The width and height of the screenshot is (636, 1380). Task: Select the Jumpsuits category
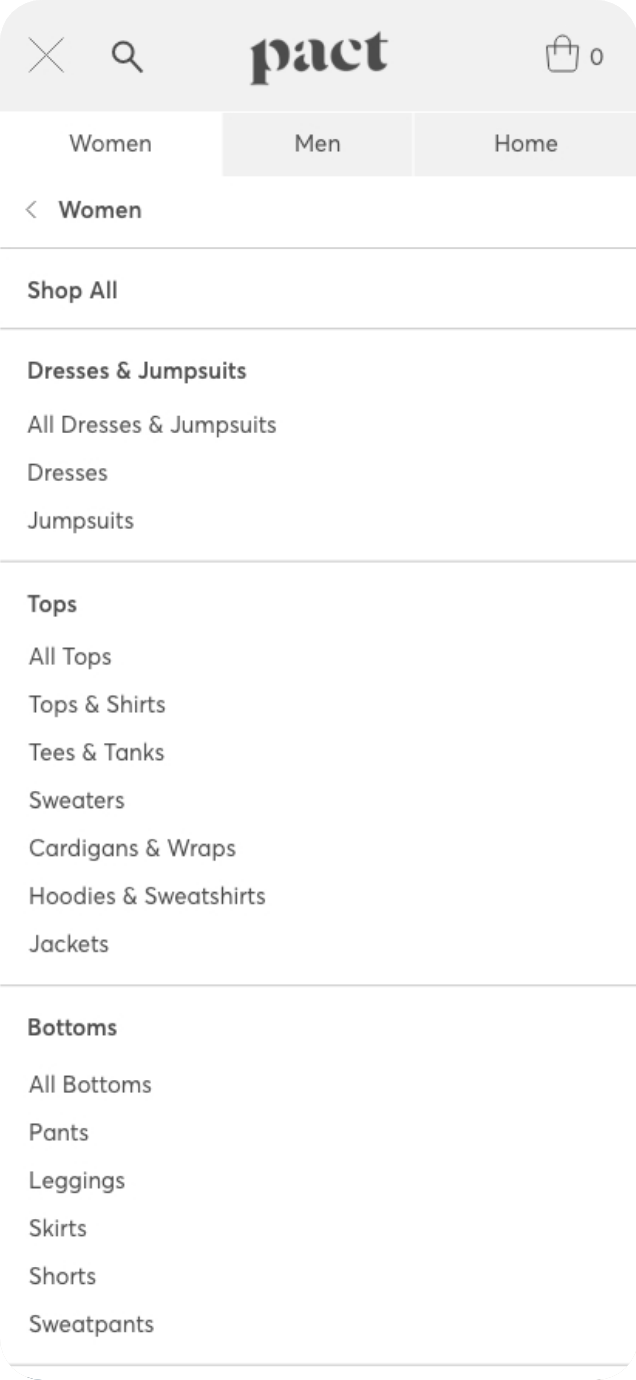pyautogui.click(x=80, y=521)
